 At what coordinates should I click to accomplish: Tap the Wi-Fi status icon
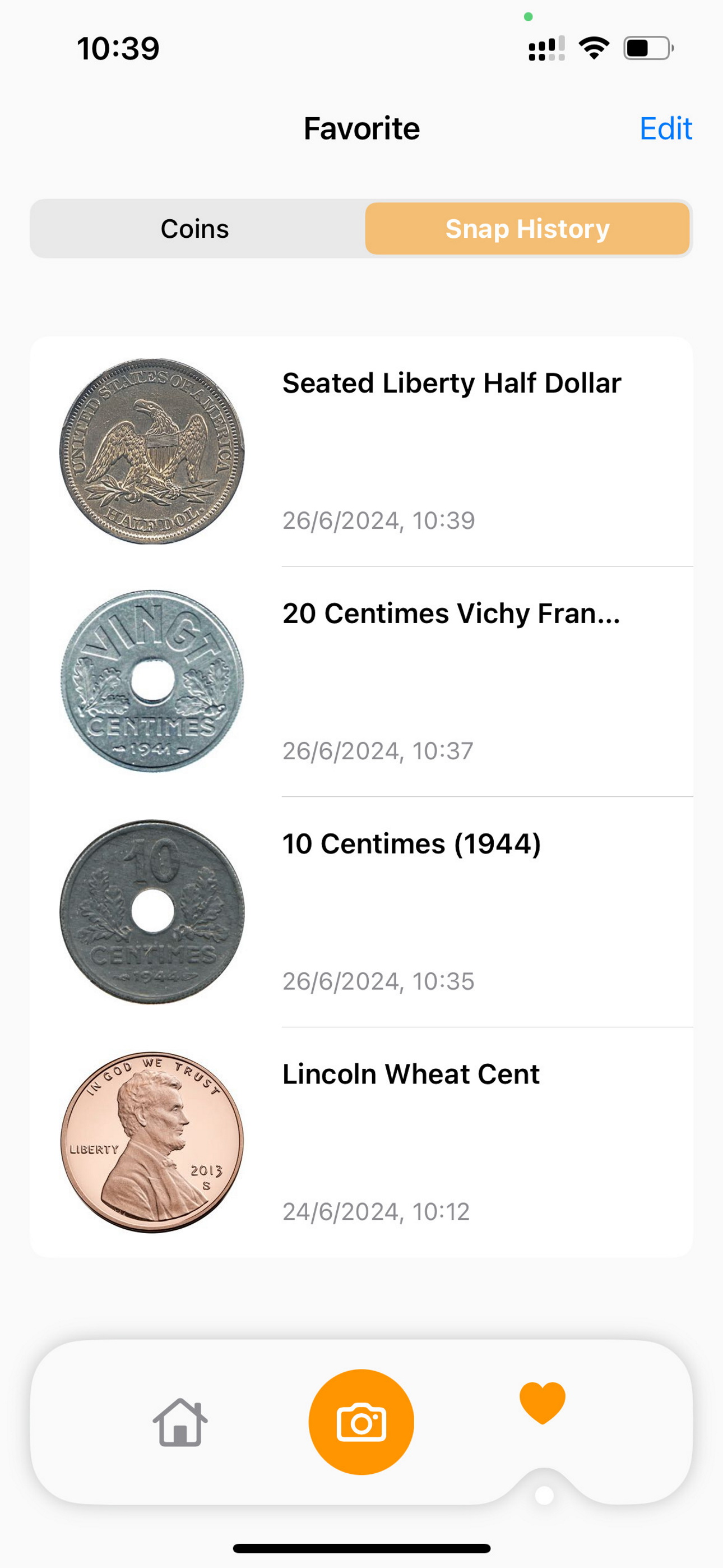pos(595,47)
